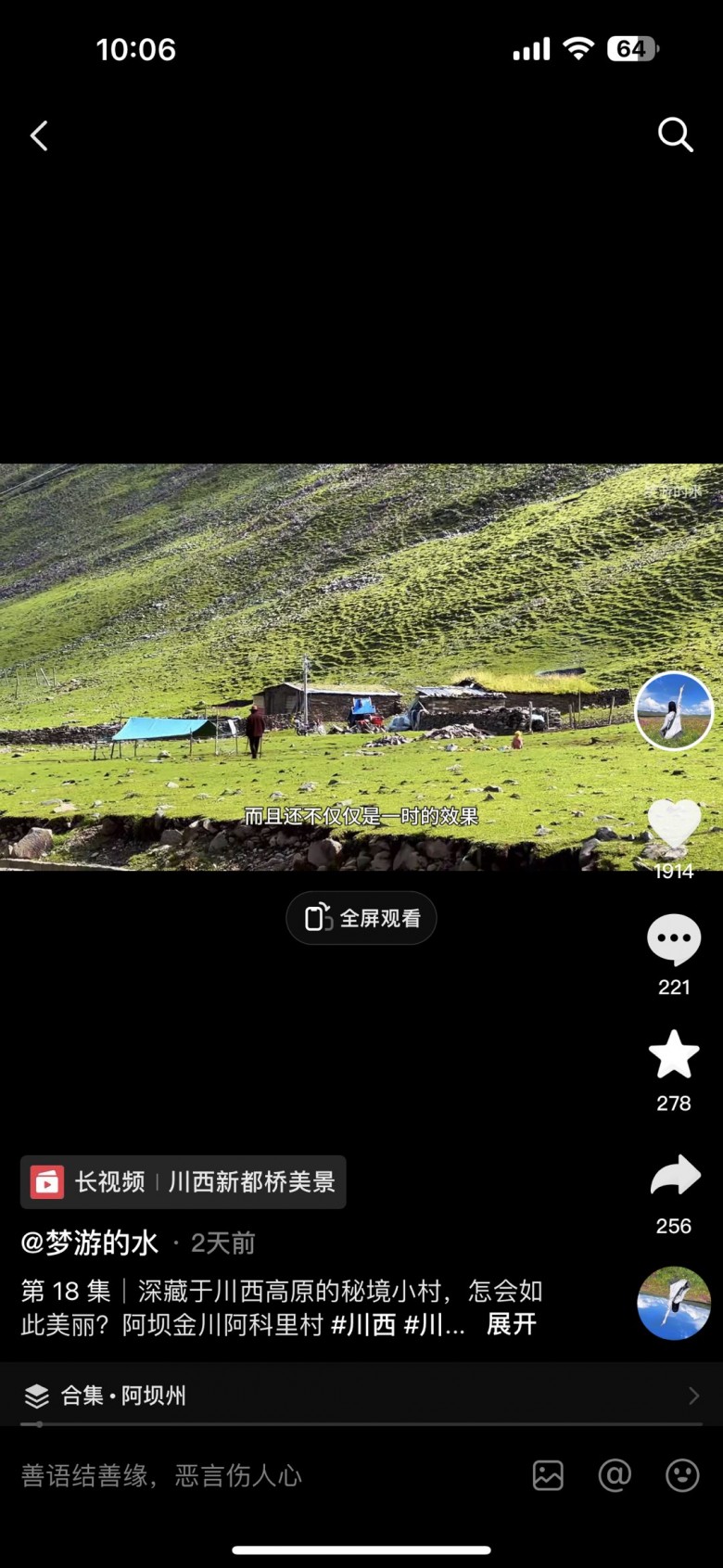
Task: Open the #川西 hashtag
Action: [363, 1324]
